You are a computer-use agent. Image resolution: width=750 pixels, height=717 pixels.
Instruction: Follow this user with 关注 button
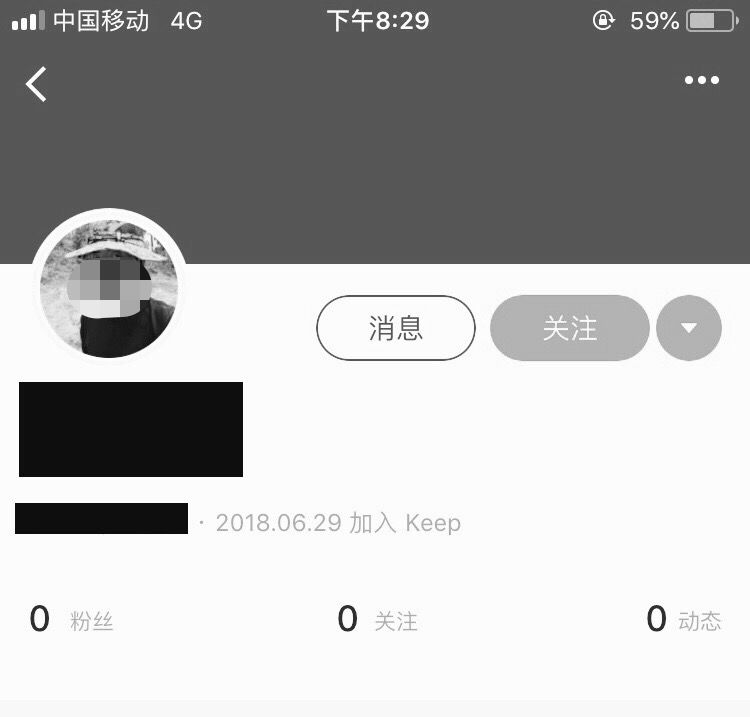570,328
